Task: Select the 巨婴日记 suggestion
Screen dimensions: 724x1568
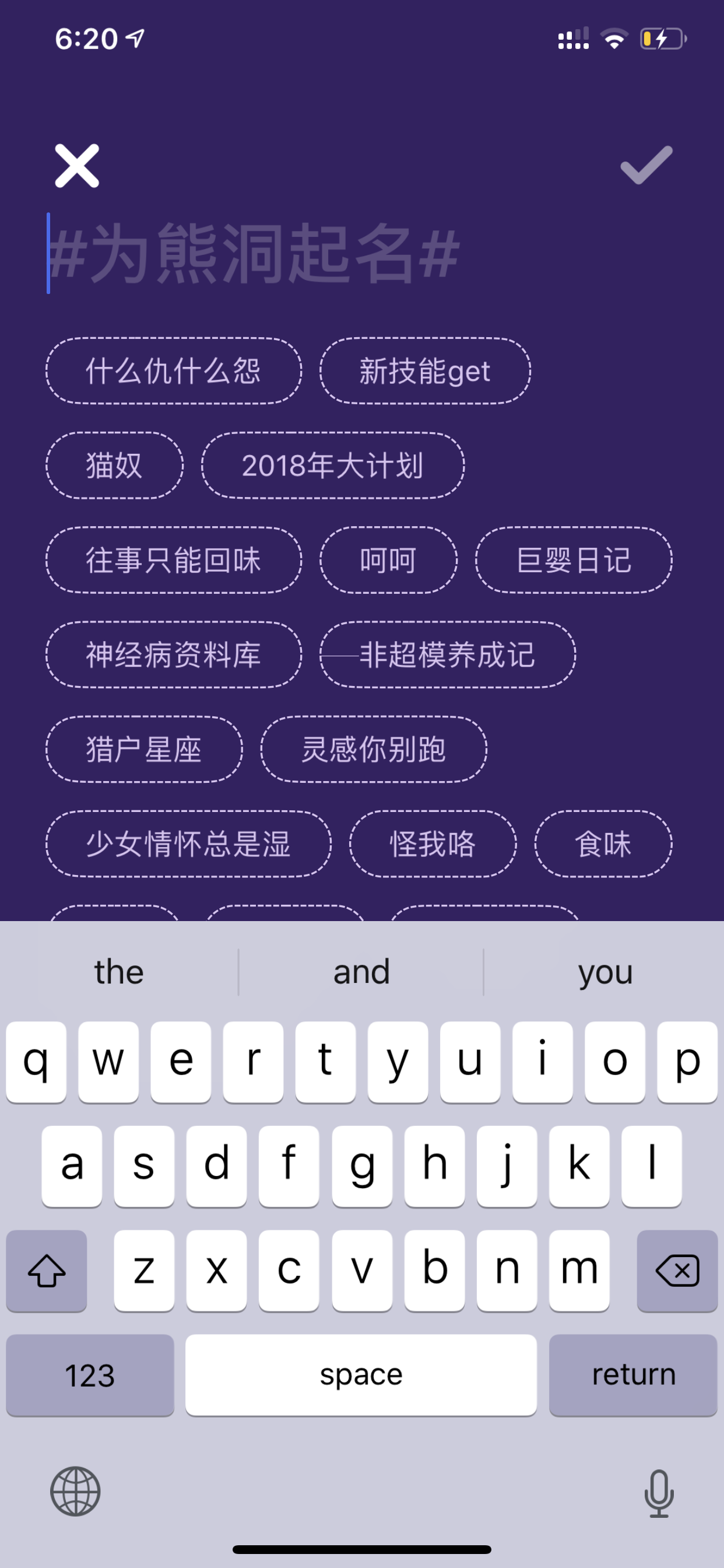Action: tap(573, 560)
